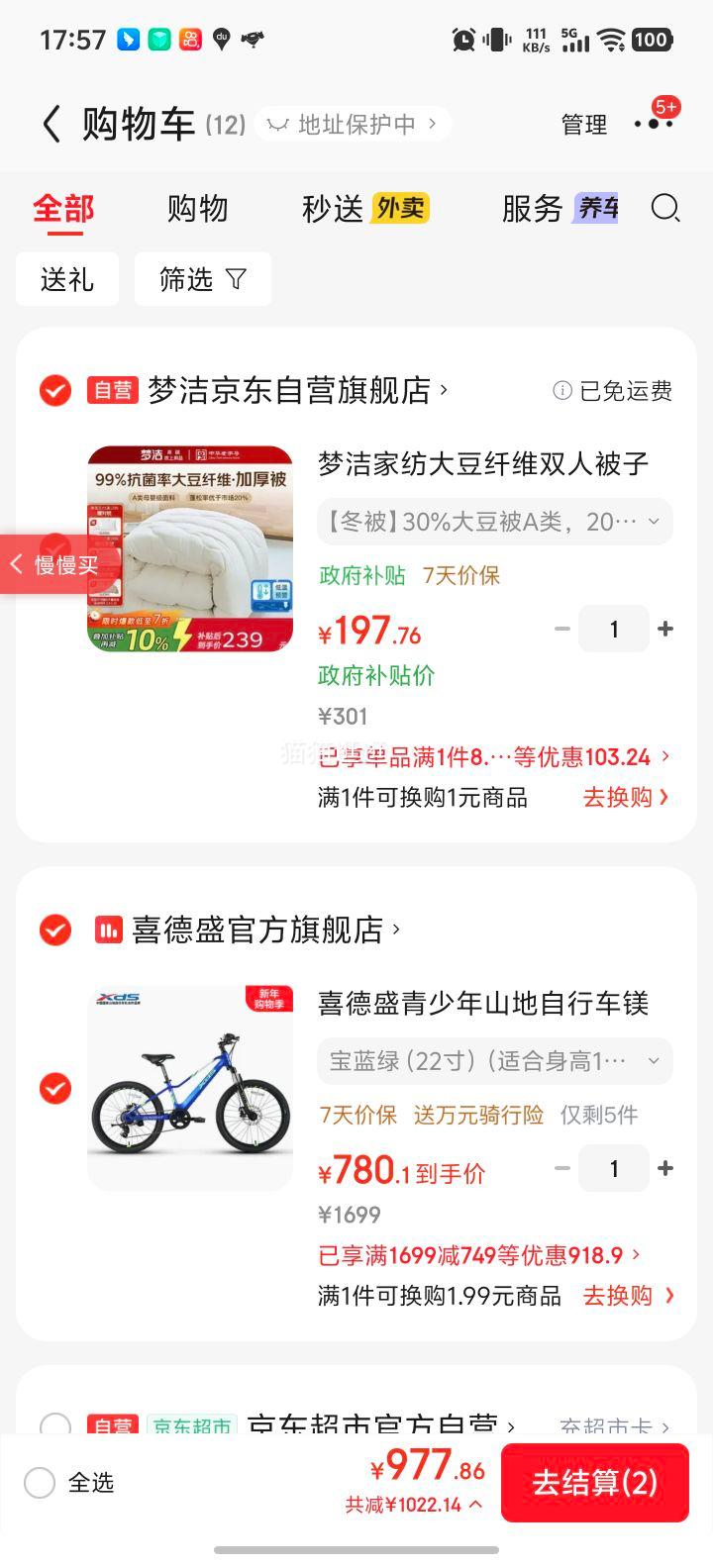The height and width of the screenshot is (1568, 713).
Task: Open the three-dot more menu with 5+ badge
Action: click(652, 125)
